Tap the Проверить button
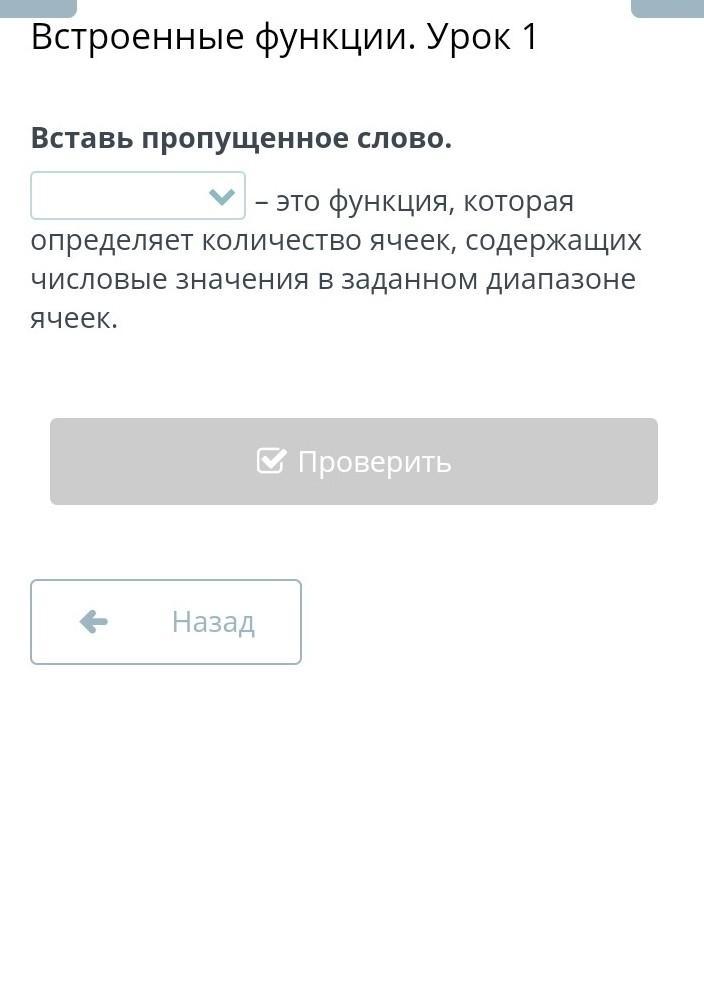This screenshot has width=704, height=1006. coord(354,462)
